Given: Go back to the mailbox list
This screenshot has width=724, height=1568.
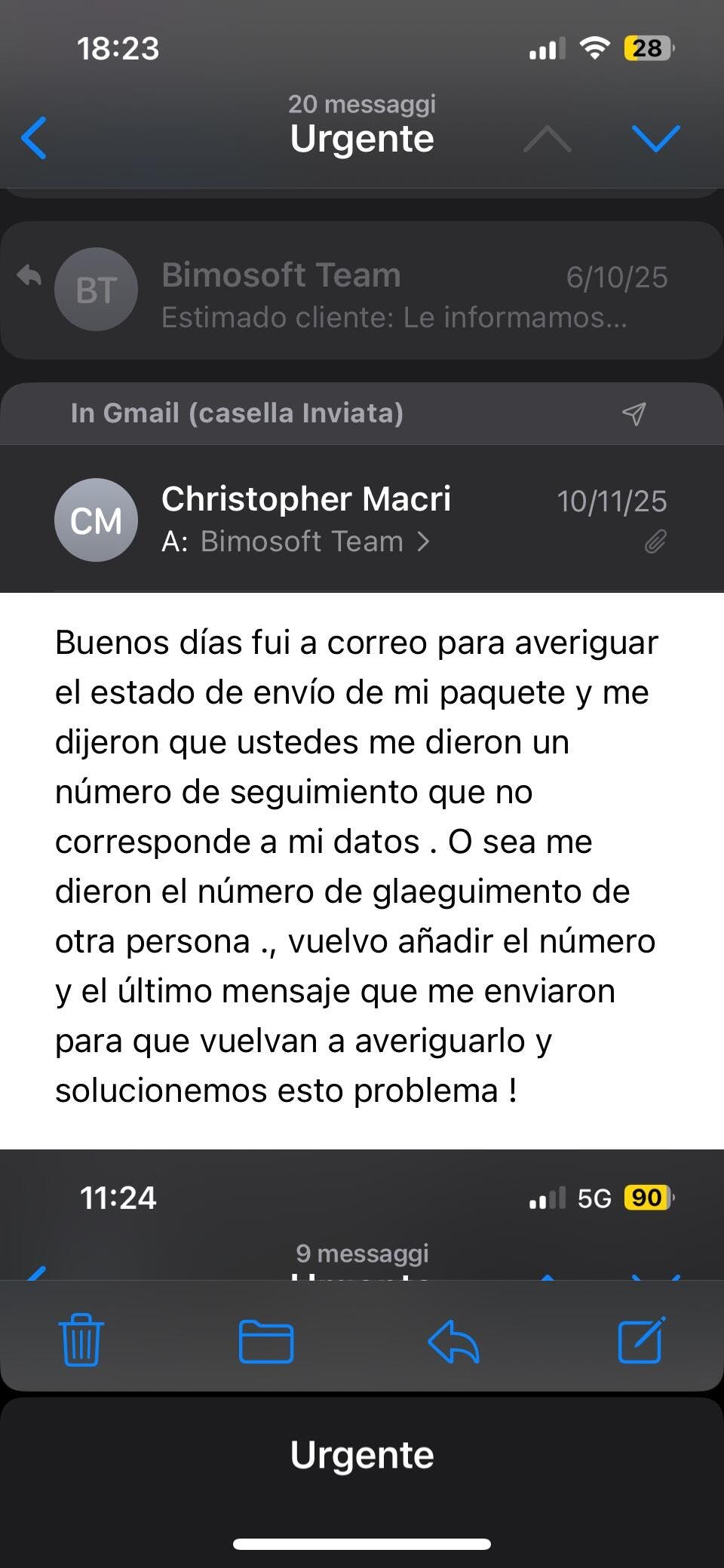Looking at the screenshot, I should [x=35, y=138].
